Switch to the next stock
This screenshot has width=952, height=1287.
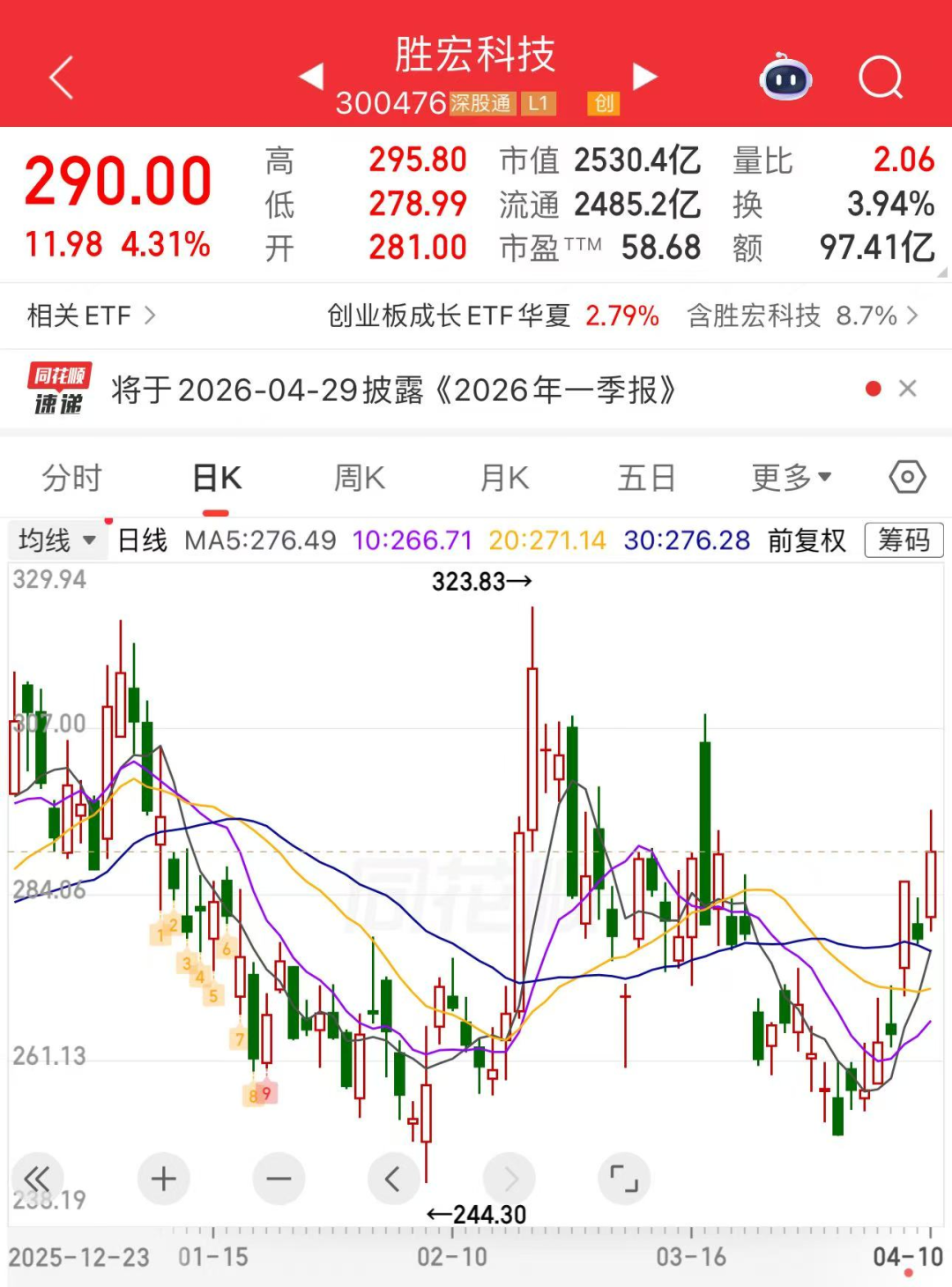pyautogui.click(x=645, y=77)
